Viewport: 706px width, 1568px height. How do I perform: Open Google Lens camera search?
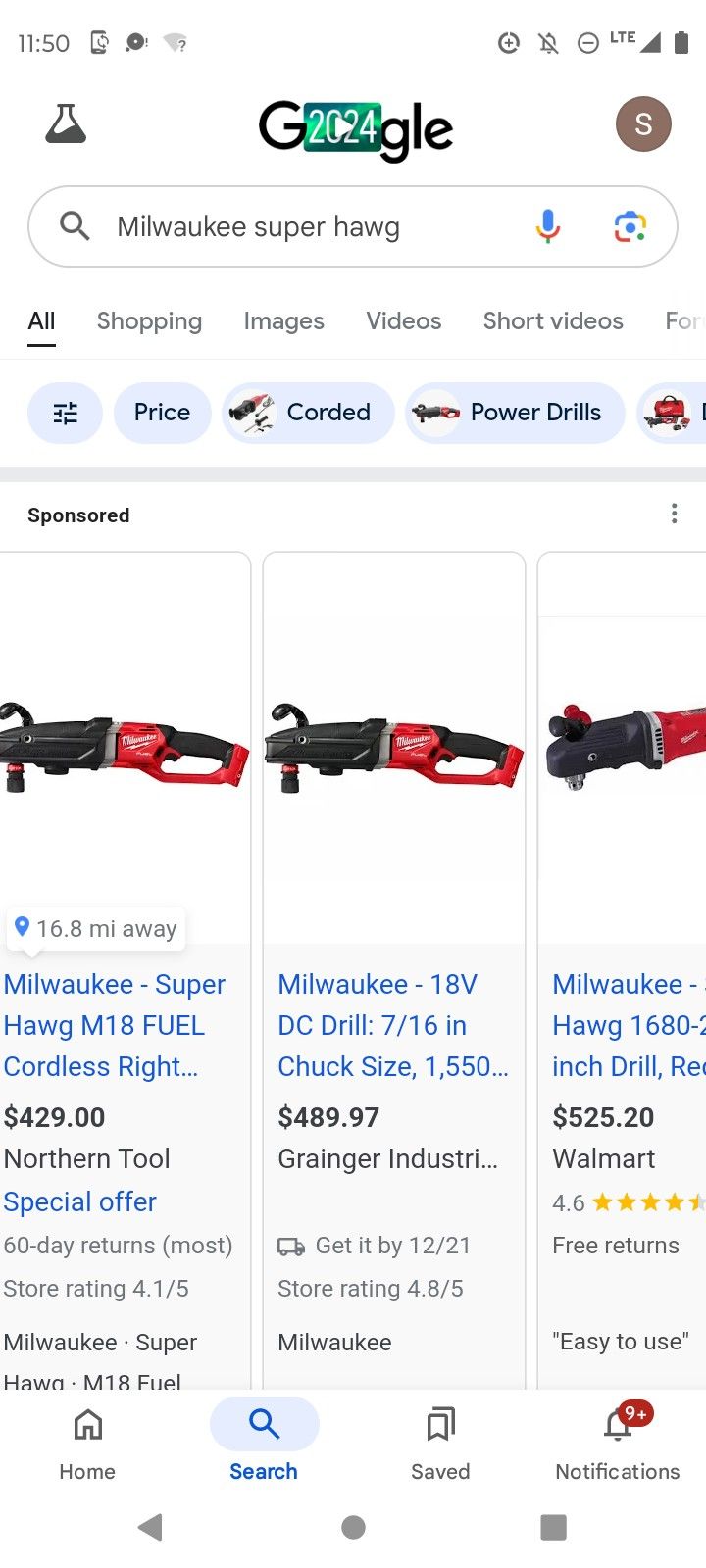pos(630,226)
